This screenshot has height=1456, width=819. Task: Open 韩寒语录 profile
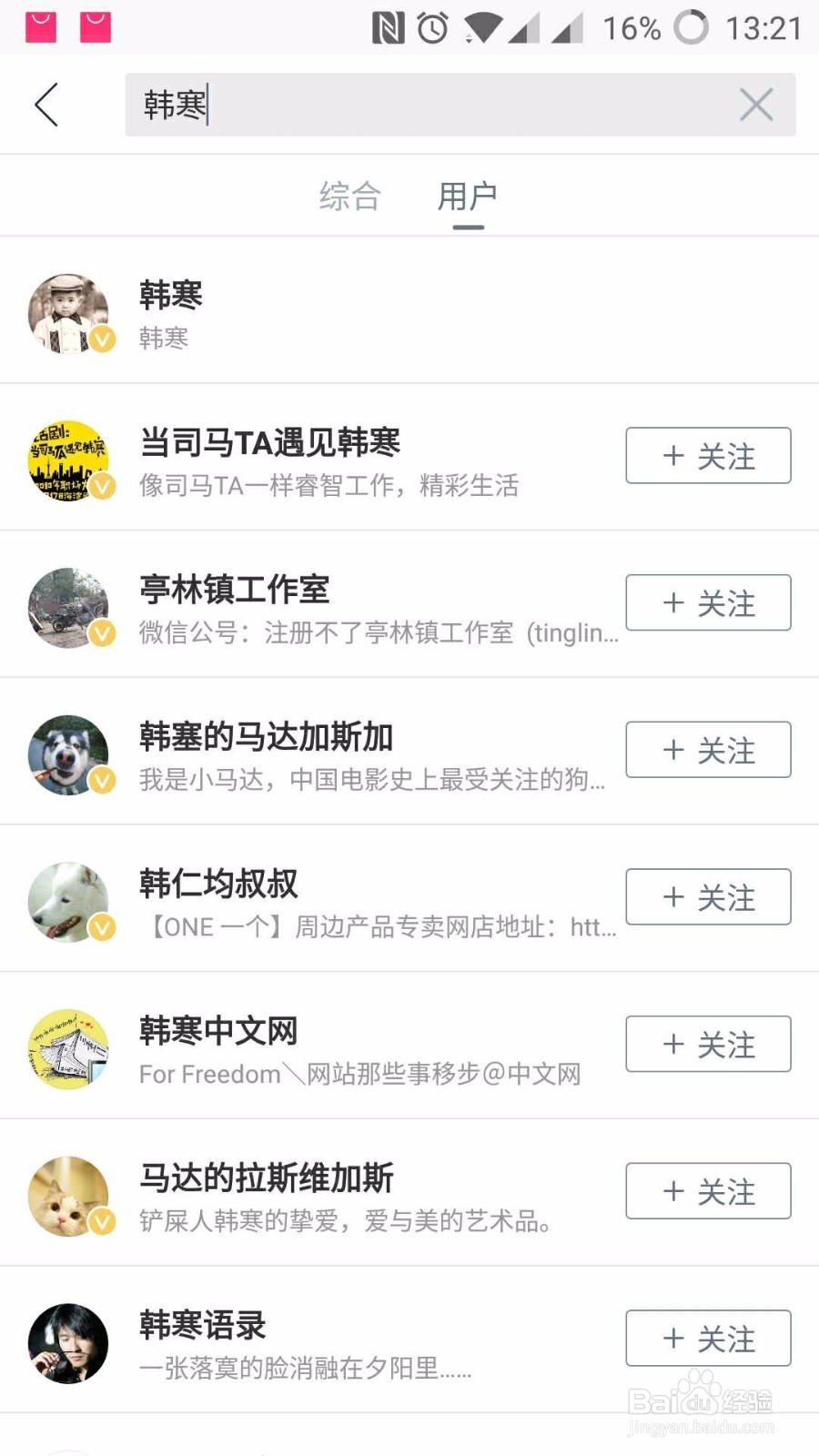pos(318,1344)
